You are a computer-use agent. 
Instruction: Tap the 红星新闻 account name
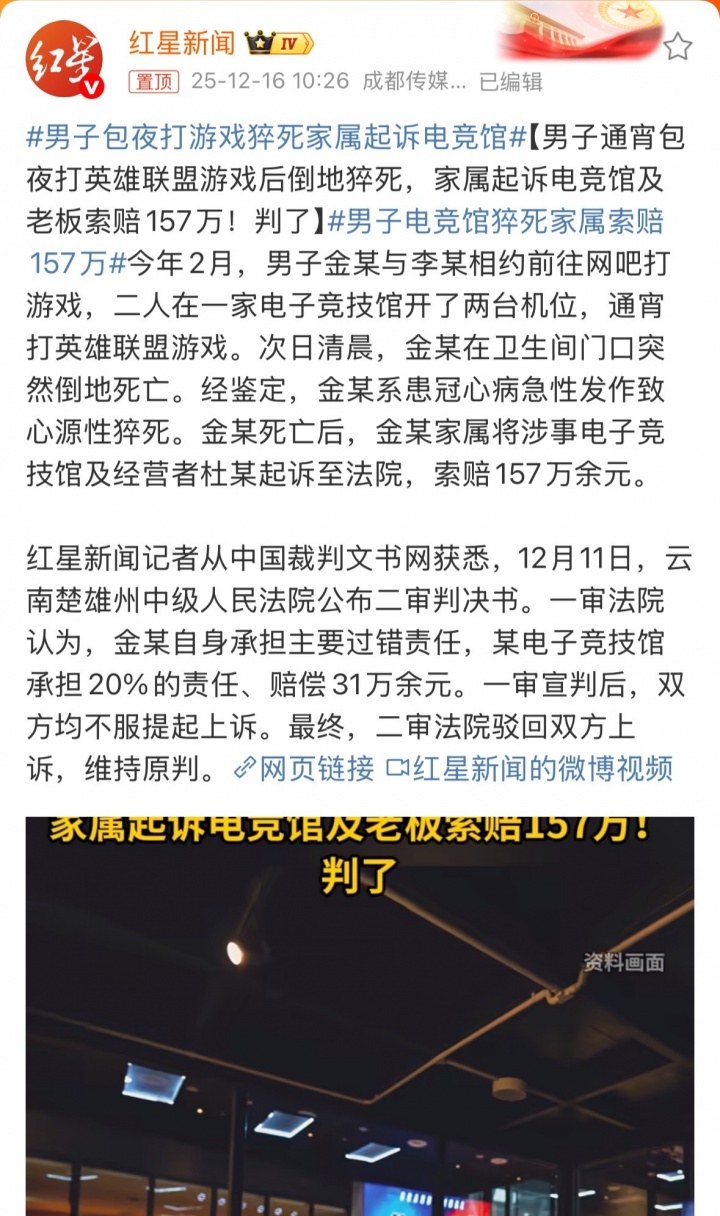(x=182, y=43)
